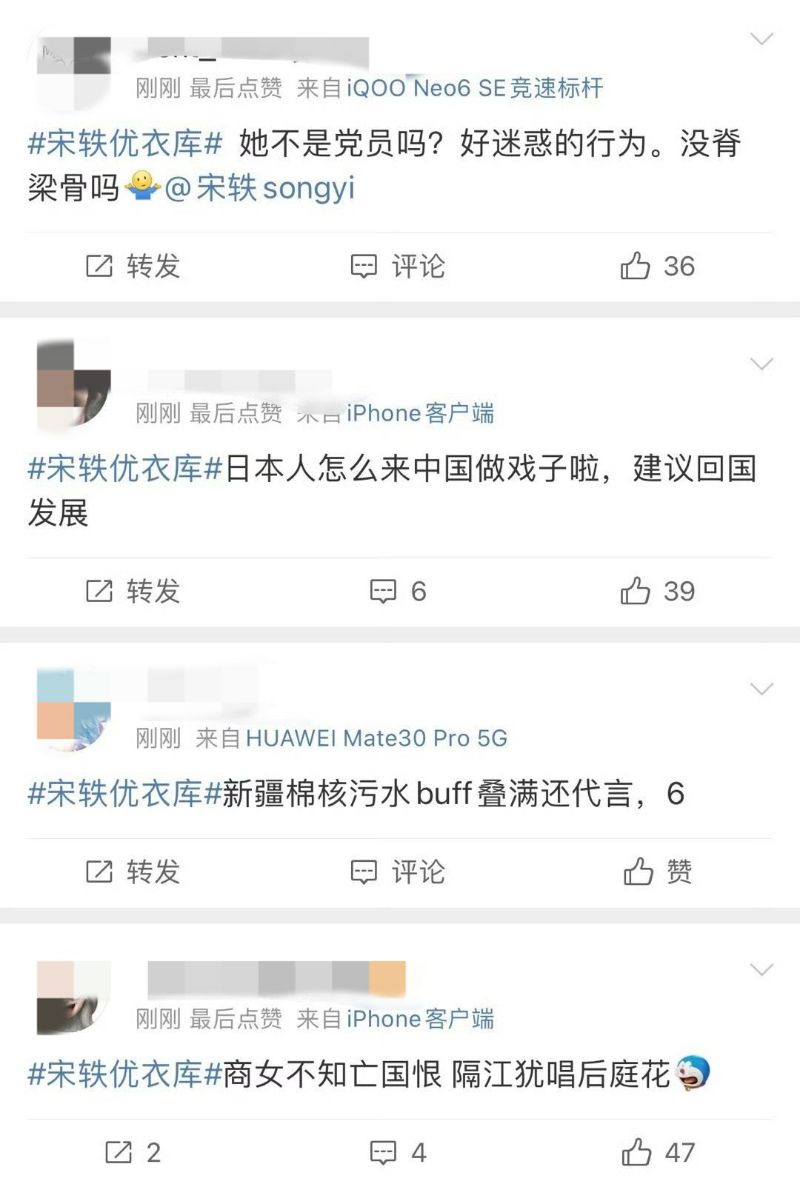Open the 4 comments on the 商女 post

point(397,1152)
